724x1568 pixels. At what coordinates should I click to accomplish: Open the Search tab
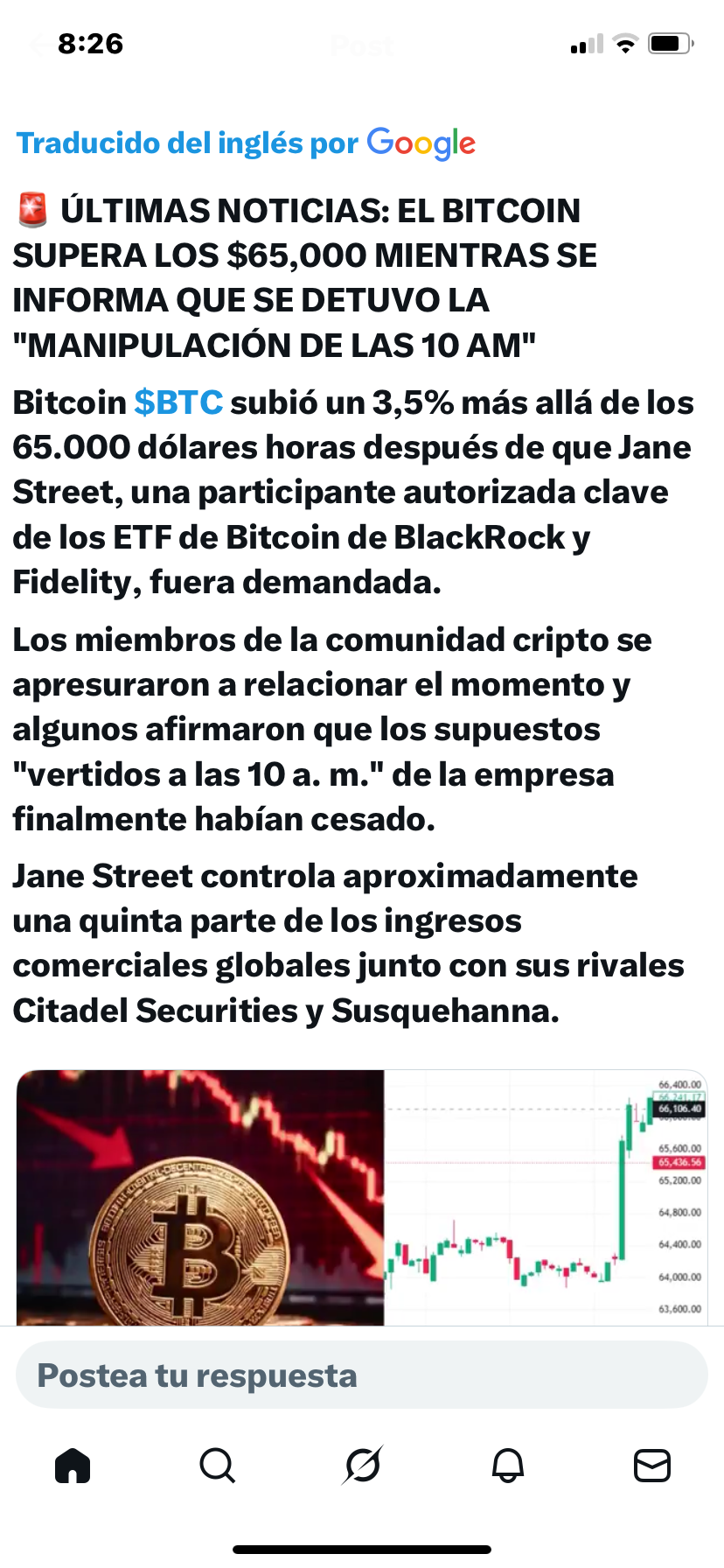pyautogui.click(x=217, y=1465)
